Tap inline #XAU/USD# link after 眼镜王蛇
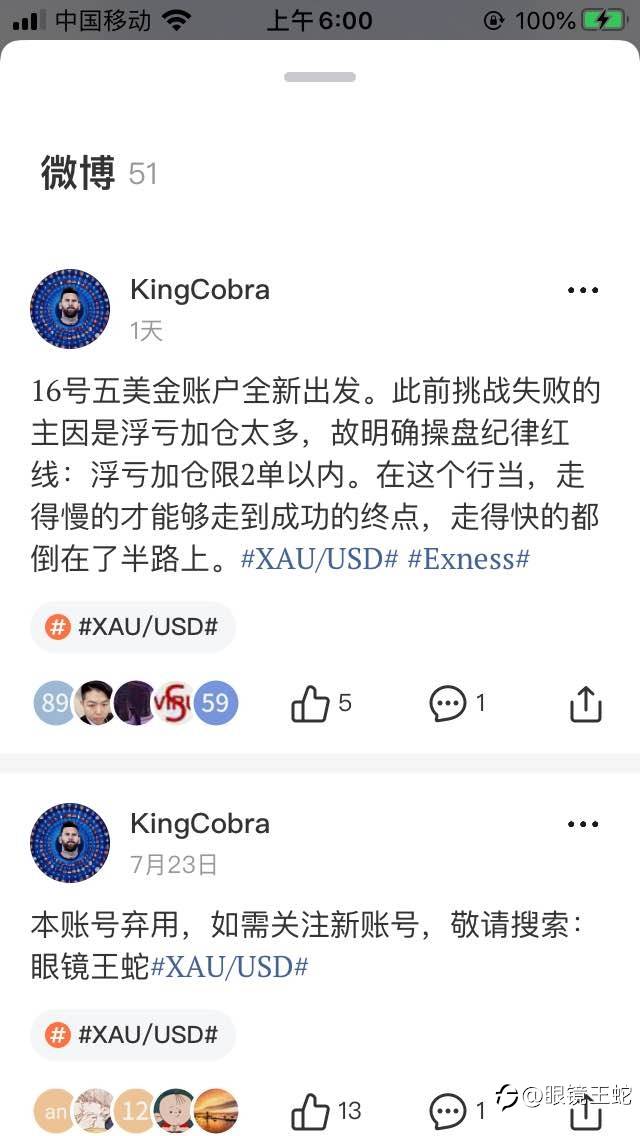 coord(229,967)
